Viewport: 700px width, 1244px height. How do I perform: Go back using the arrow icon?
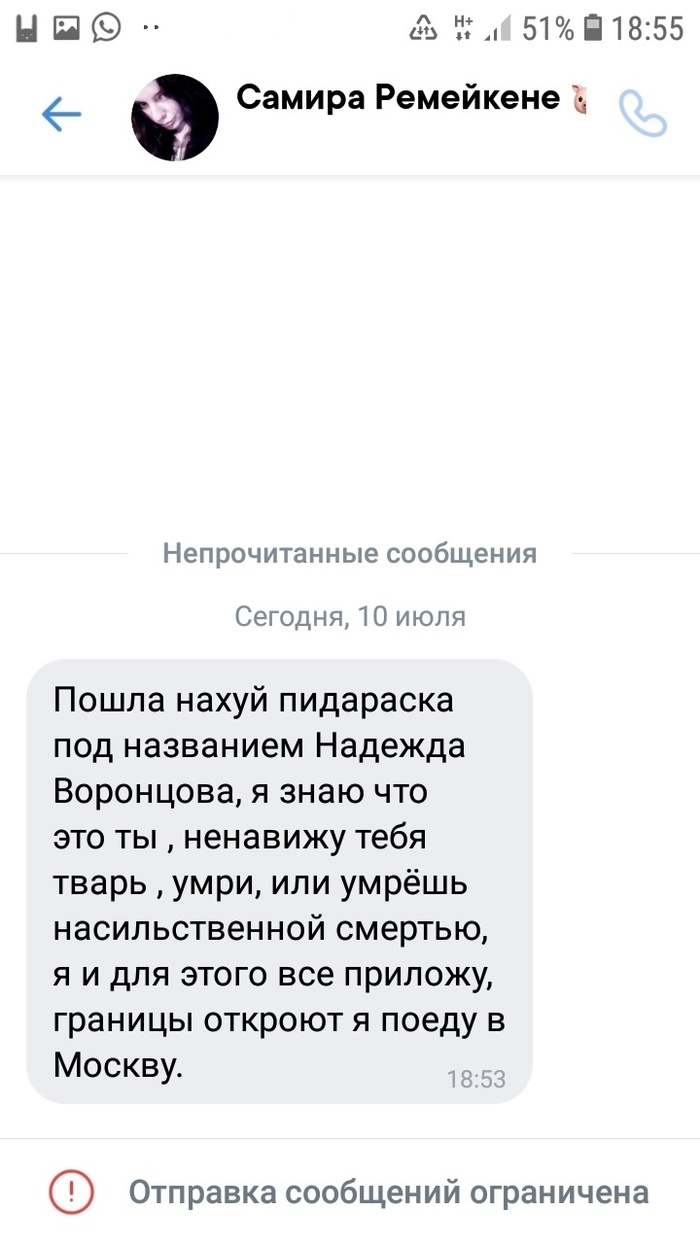[x=61, y=116]
